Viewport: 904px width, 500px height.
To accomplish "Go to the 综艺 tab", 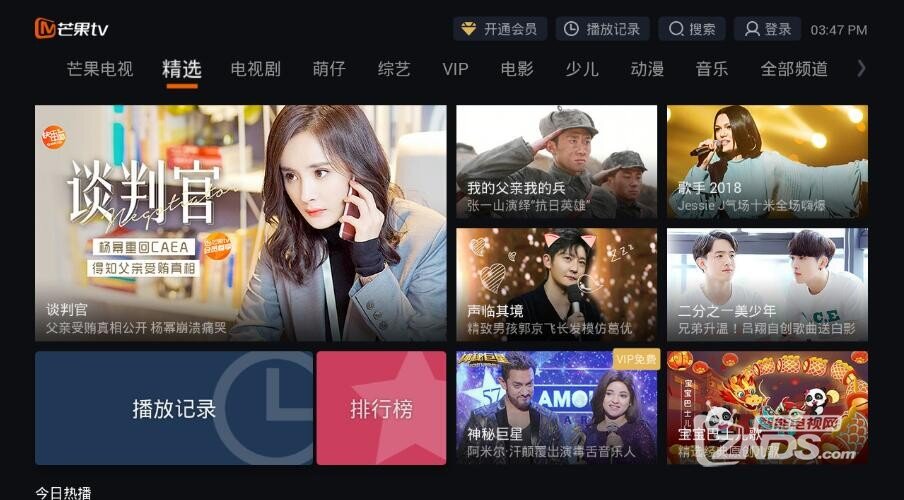I will point(394,69).
